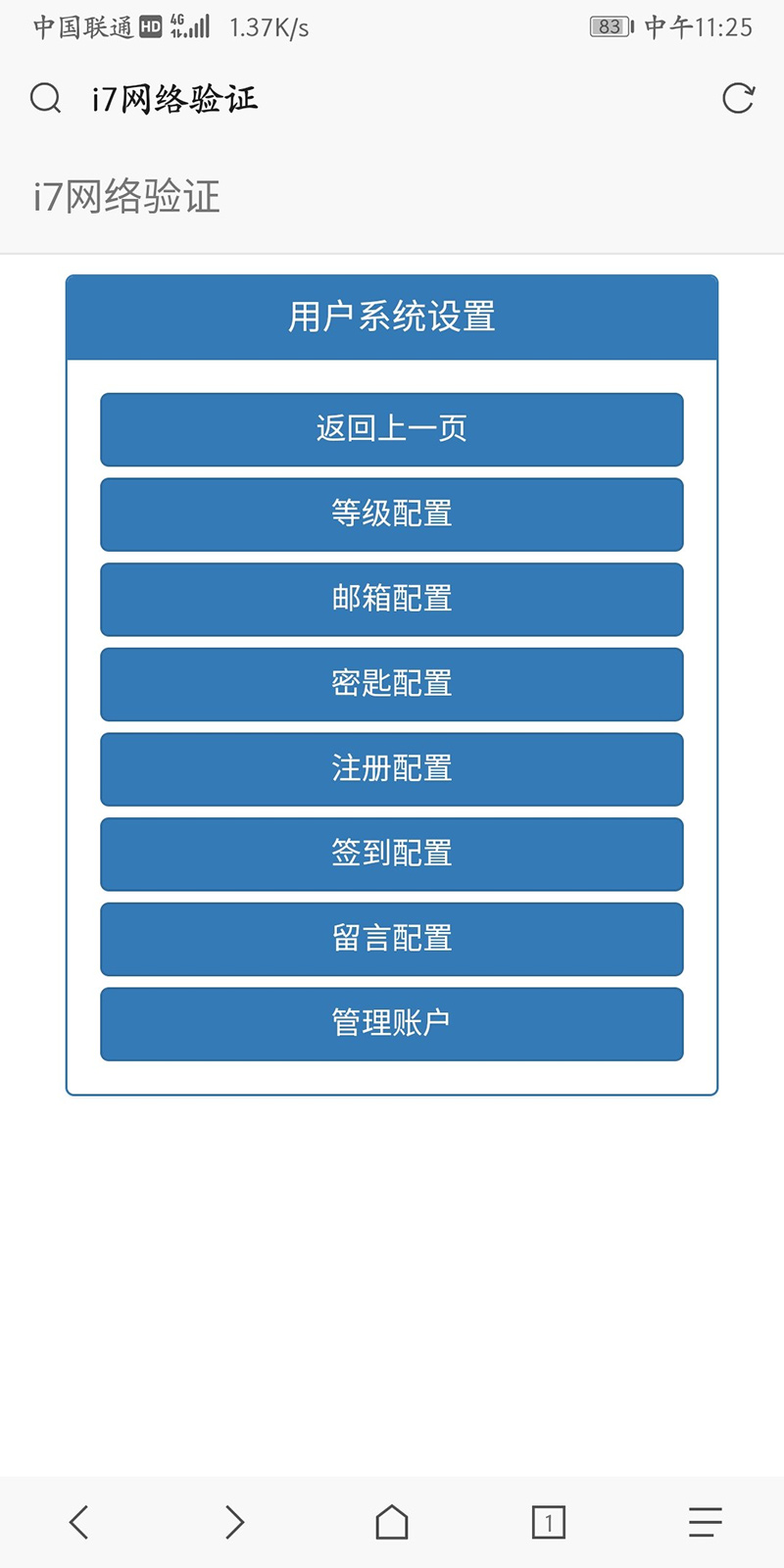Go forward with the browser forward arrow
The height and width of the screenshot is (1568, 784).
pos(234,1522)
